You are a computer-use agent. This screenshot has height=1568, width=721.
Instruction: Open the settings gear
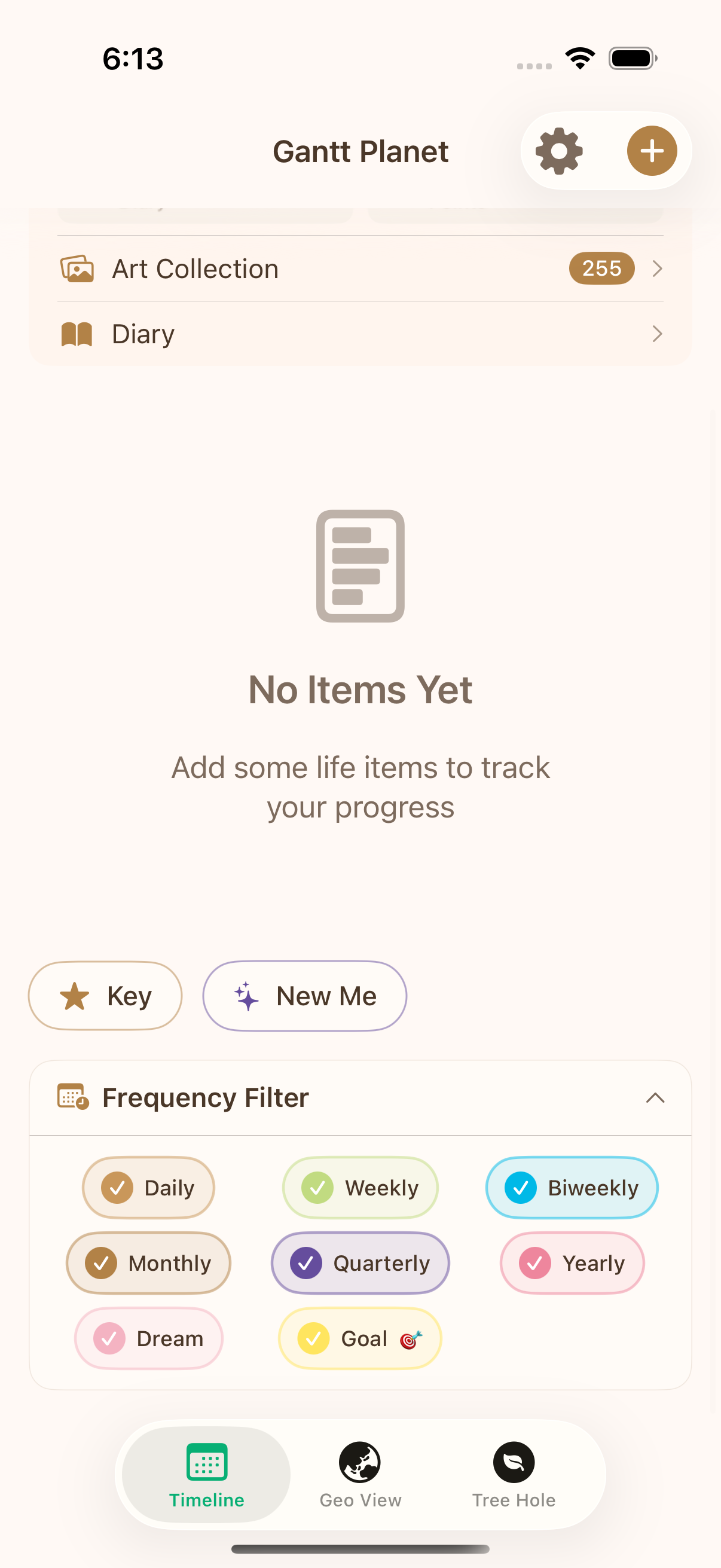[x=558, y=151]
